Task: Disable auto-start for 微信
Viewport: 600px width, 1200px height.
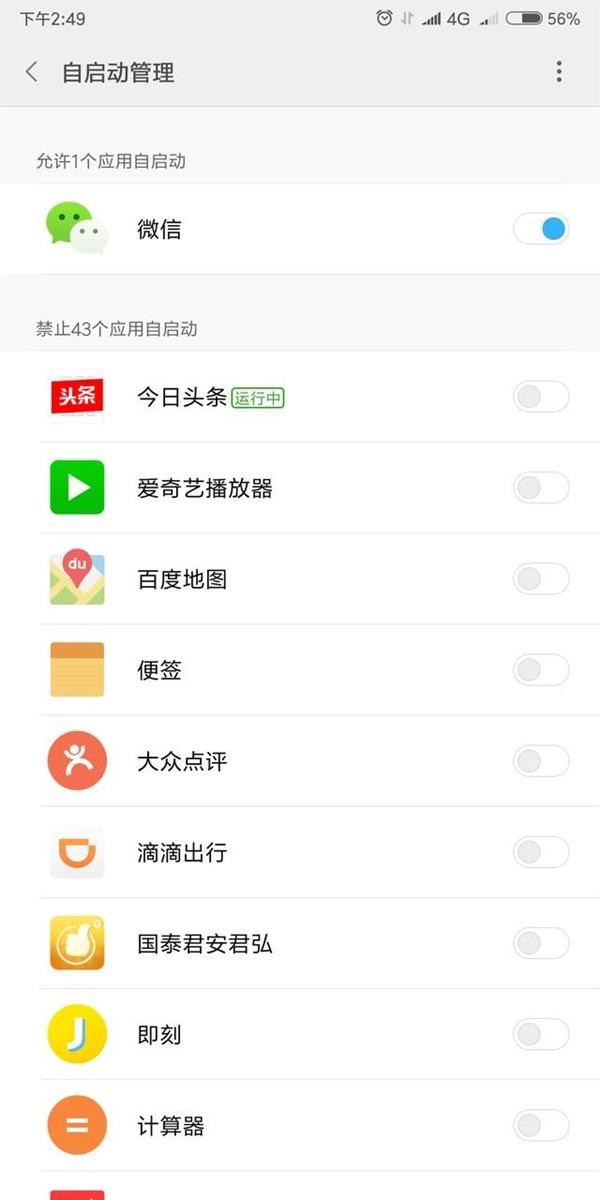Action: [x=541, y=229]
